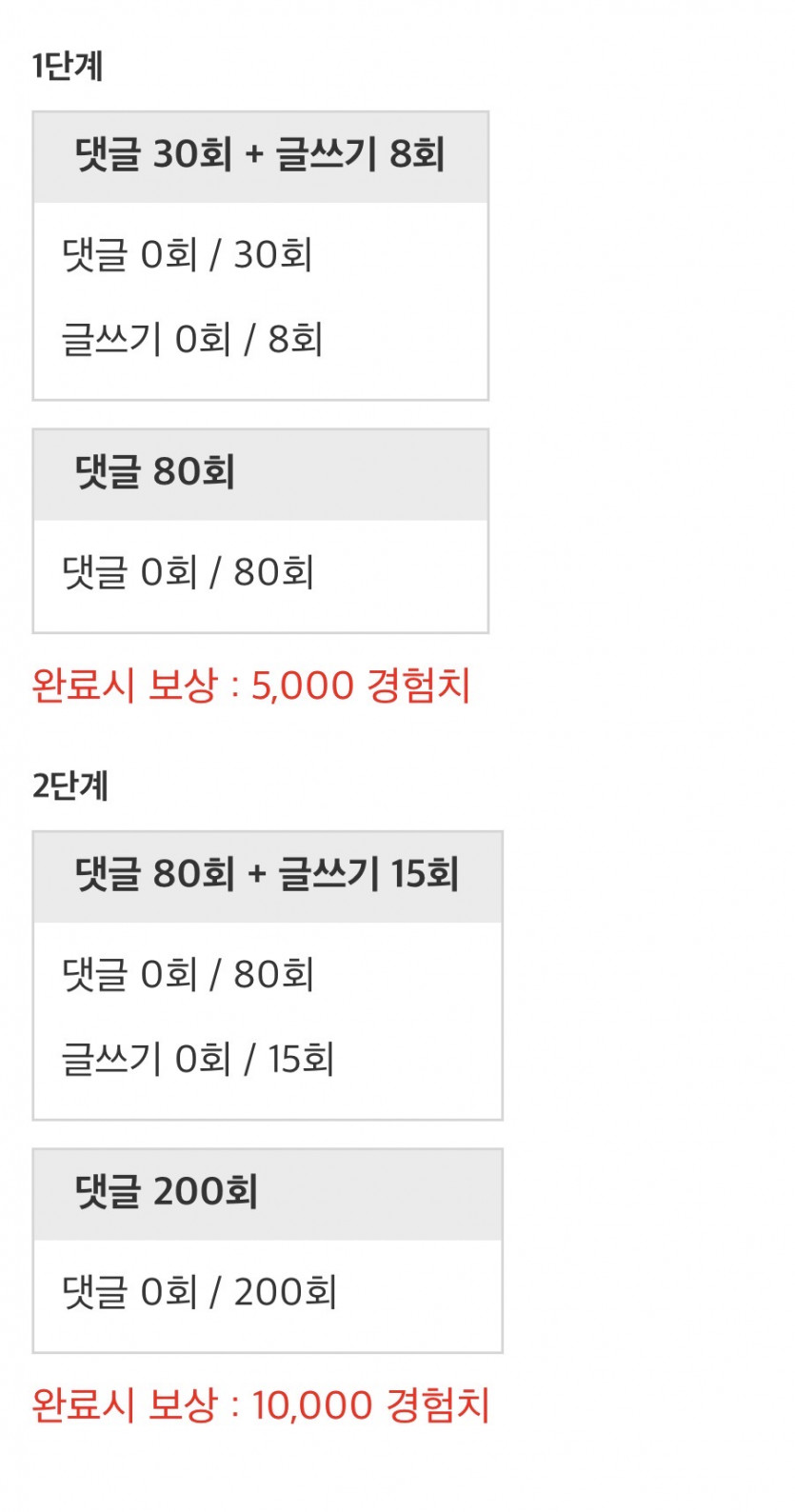Open the first mission card in 1단계
Viewport: 795px width, 1512px height.
click(261, 255)
